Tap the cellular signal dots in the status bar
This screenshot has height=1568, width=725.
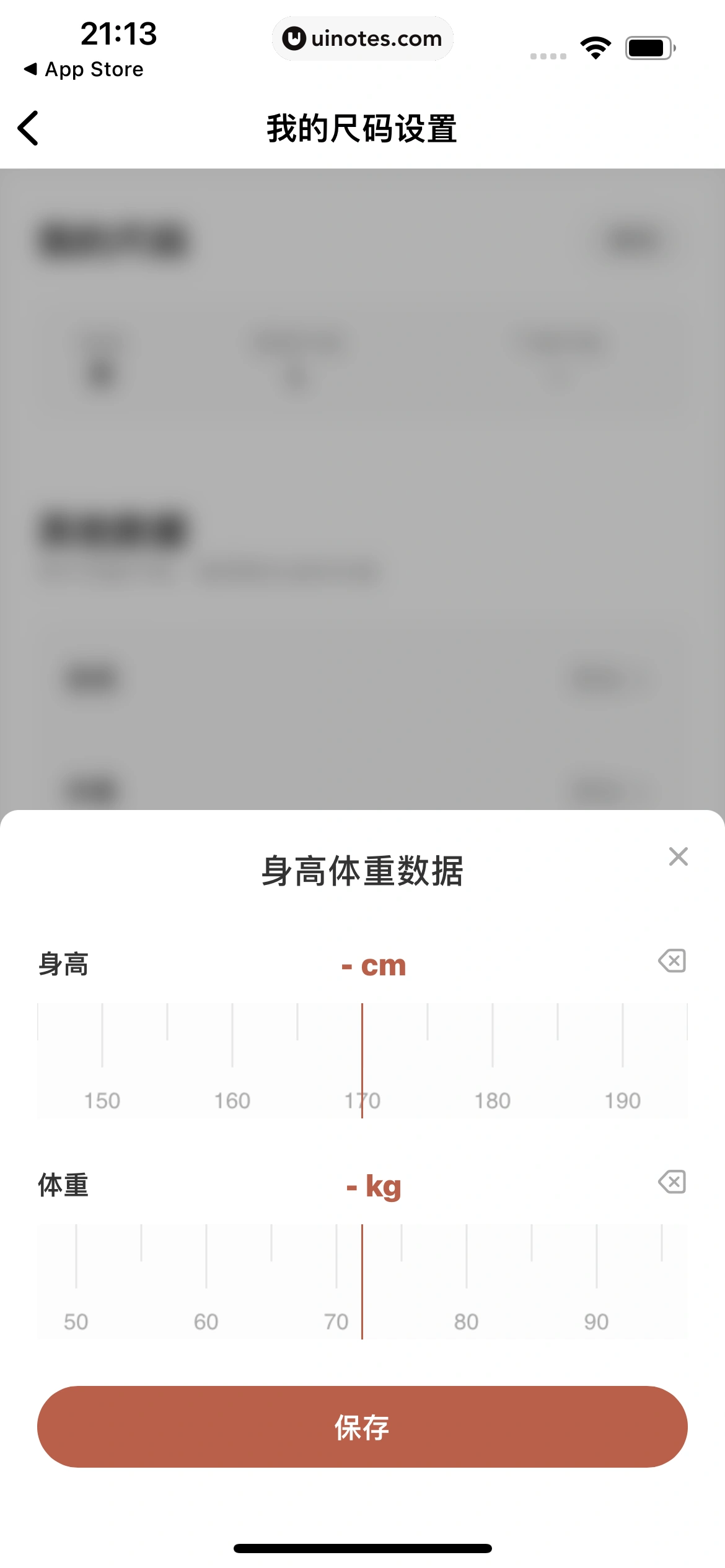tap(547, 56)
